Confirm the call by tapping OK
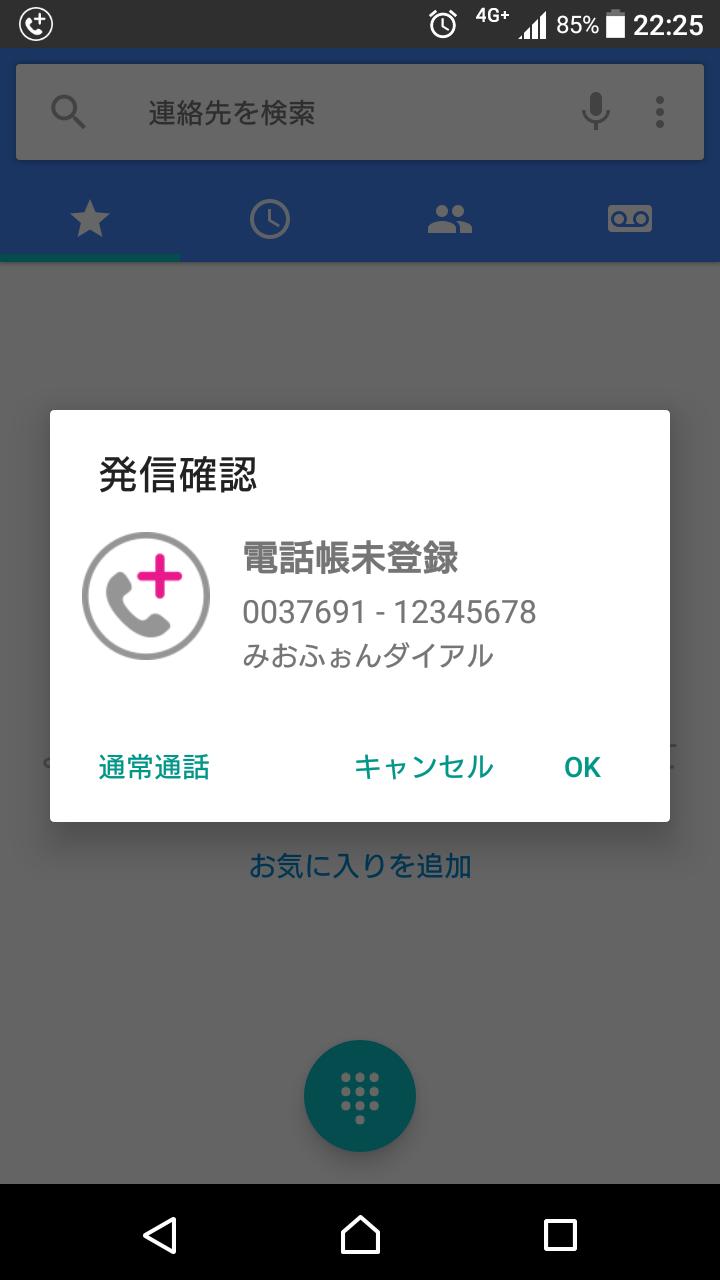This screenshot has height=1280, width=720. [x=581, y=767]
